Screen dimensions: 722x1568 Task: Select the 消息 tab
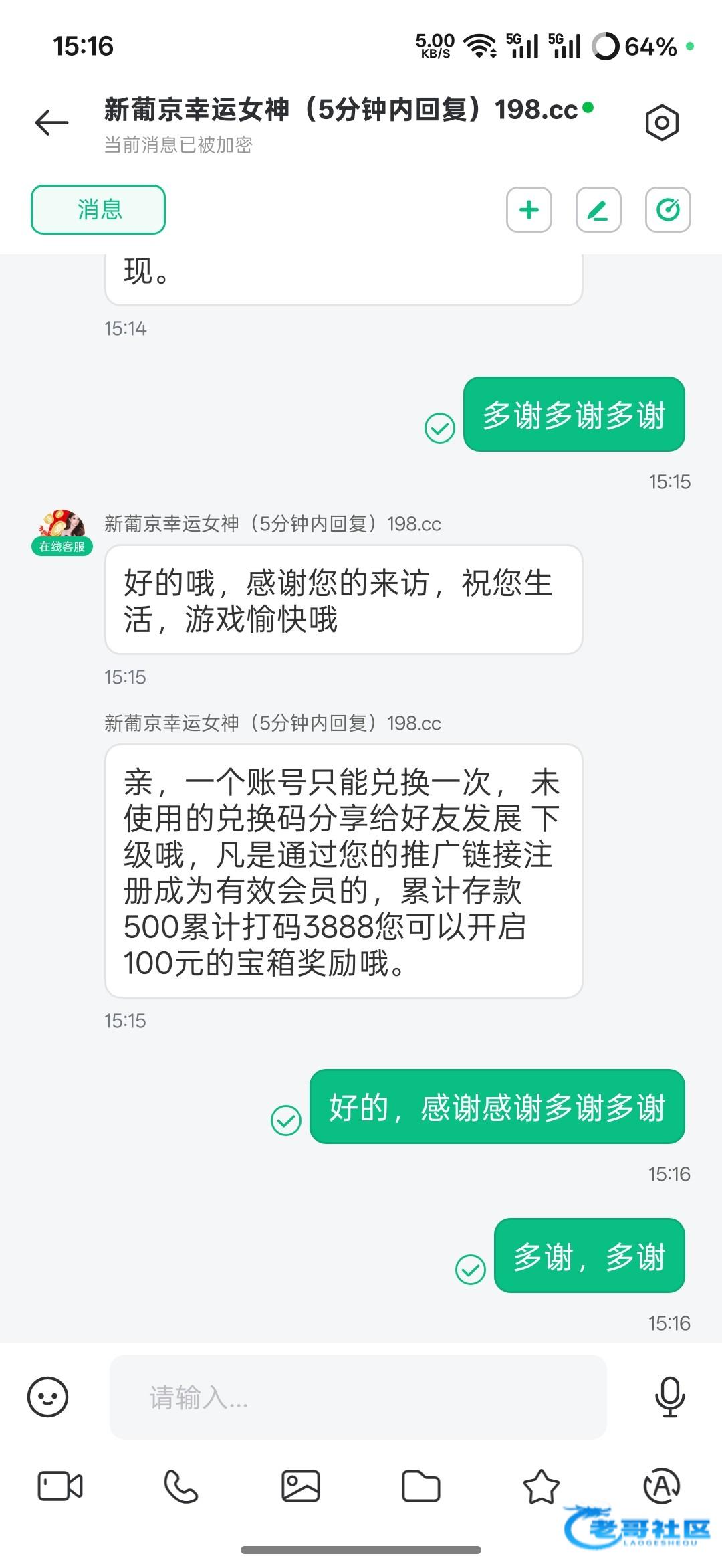tap(98, 210)
